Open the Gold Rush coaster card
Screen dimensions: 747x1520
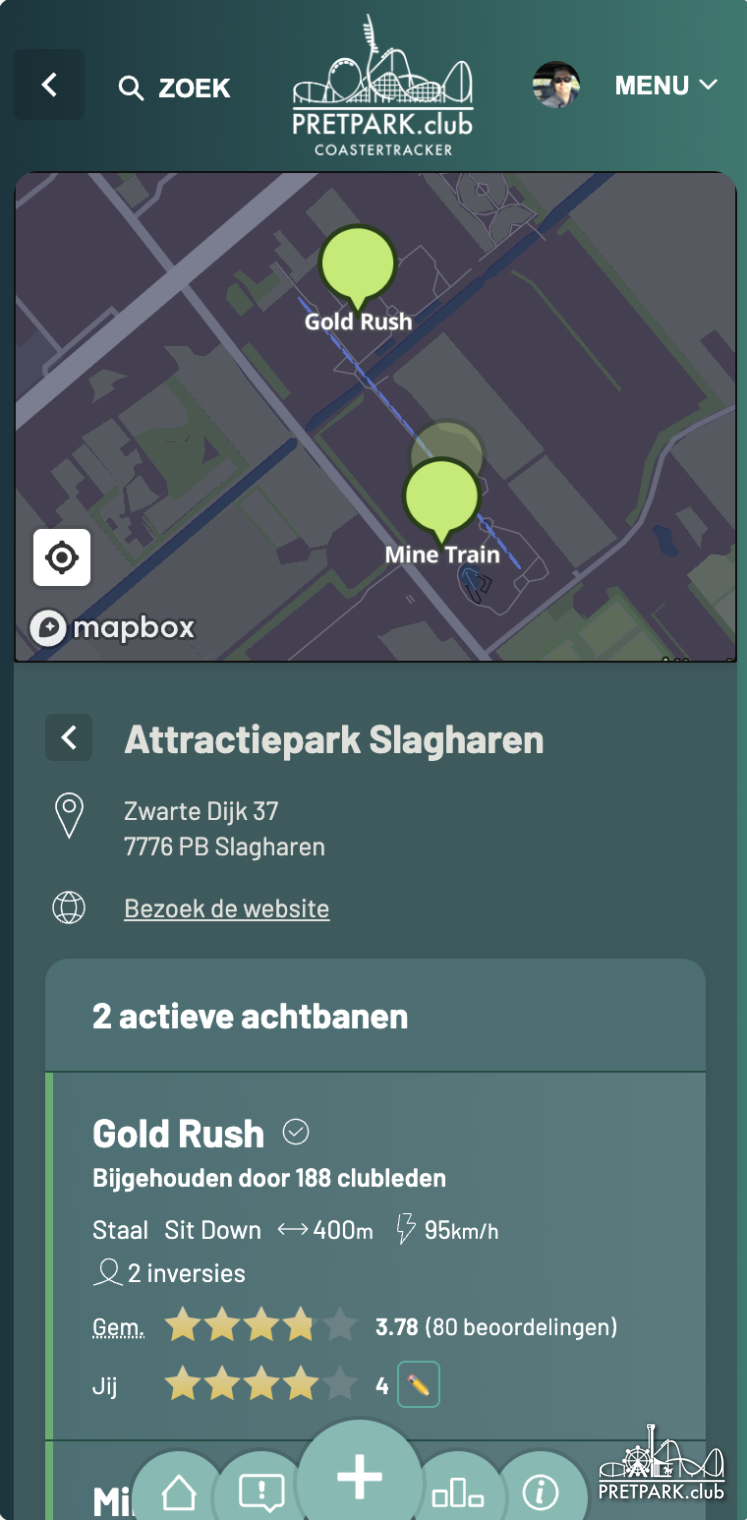tap(178, 1134)
